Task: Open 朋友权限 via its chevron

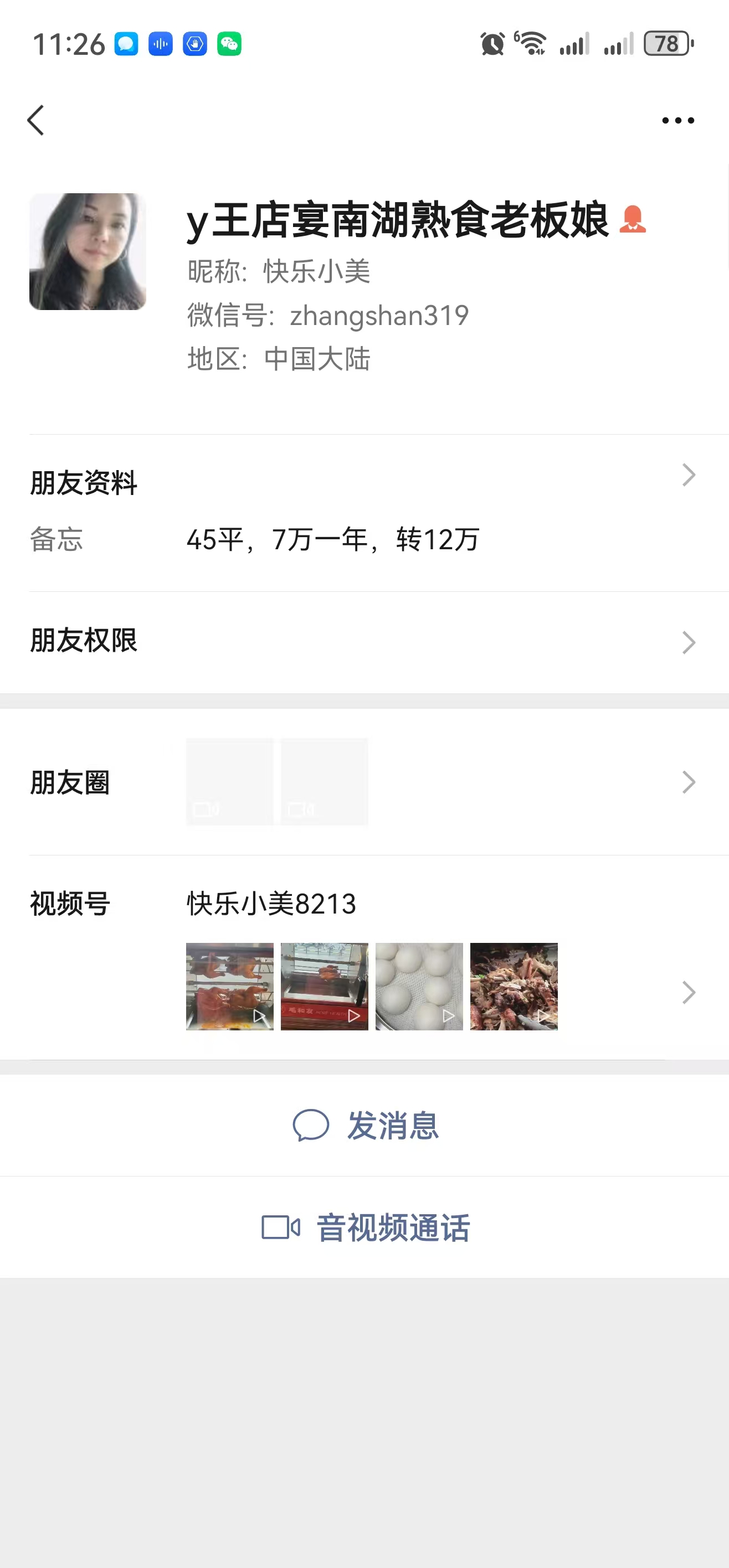Action: [688, 642]
